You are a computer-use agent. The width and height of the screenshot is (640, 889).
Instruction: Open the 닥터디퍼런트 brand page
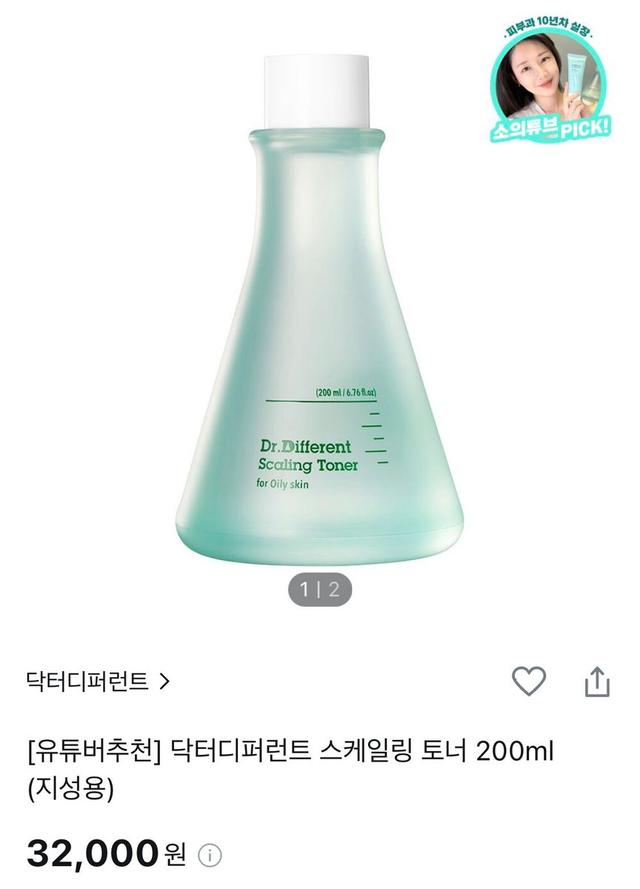[x=98, y=682]
